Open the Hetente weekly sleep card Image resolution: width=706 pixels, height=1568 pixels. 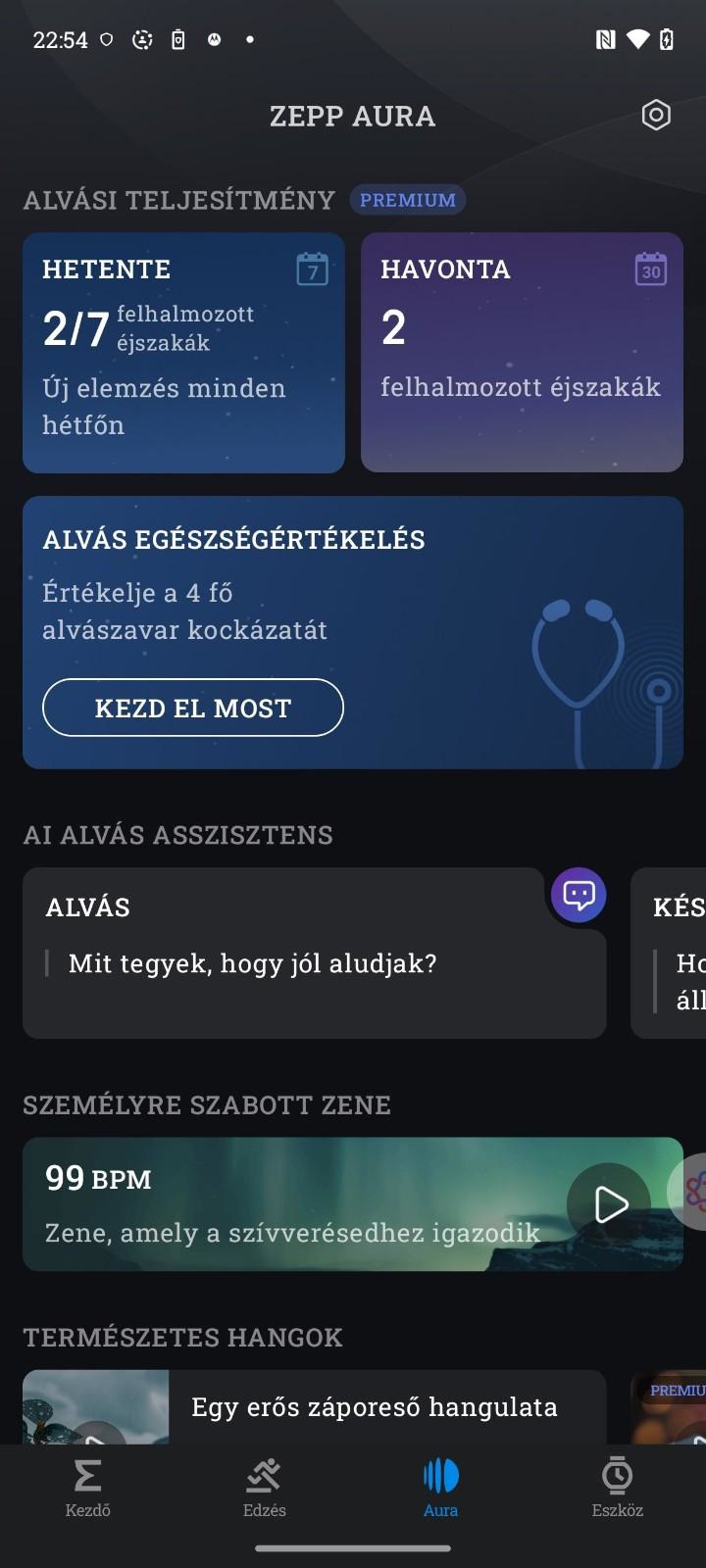[x=183, y=353]
